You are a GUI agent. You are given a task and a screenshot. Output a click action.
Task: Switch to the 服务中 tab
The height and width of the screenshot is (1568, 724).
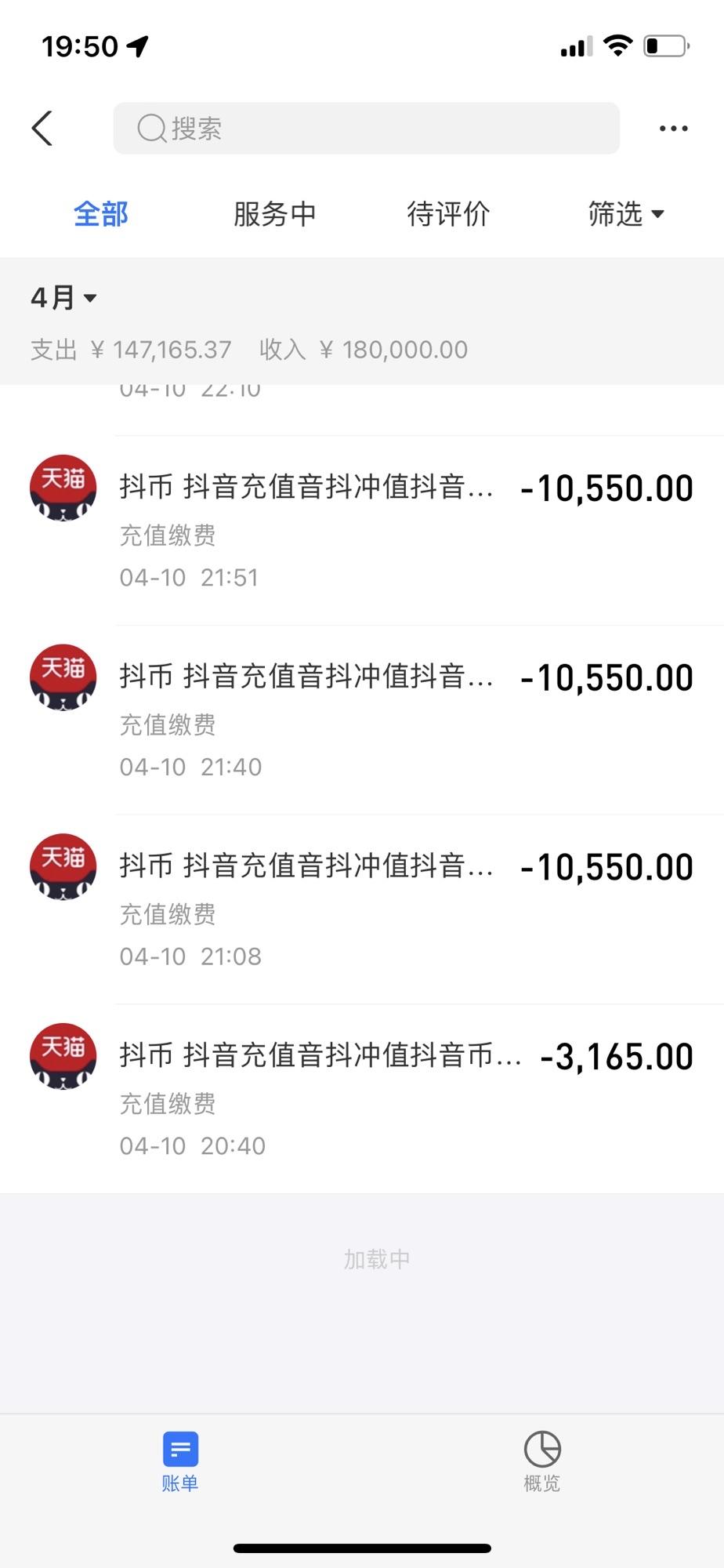(x=274, y=214)
